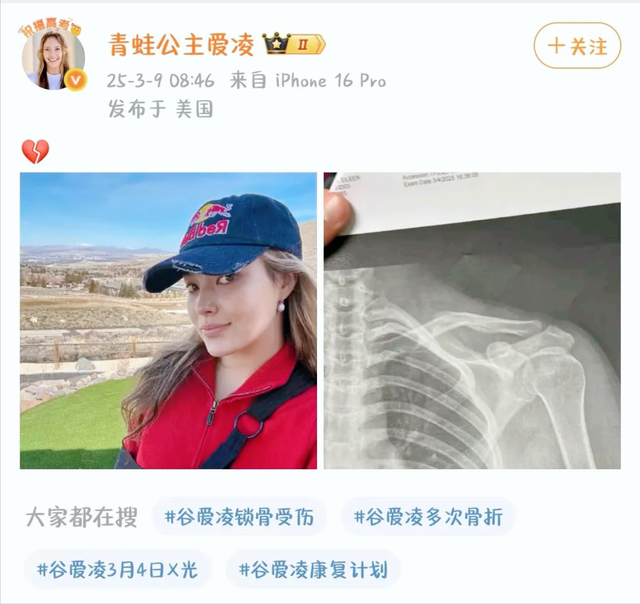Follow this user with +关注 button

coord(577,46)
